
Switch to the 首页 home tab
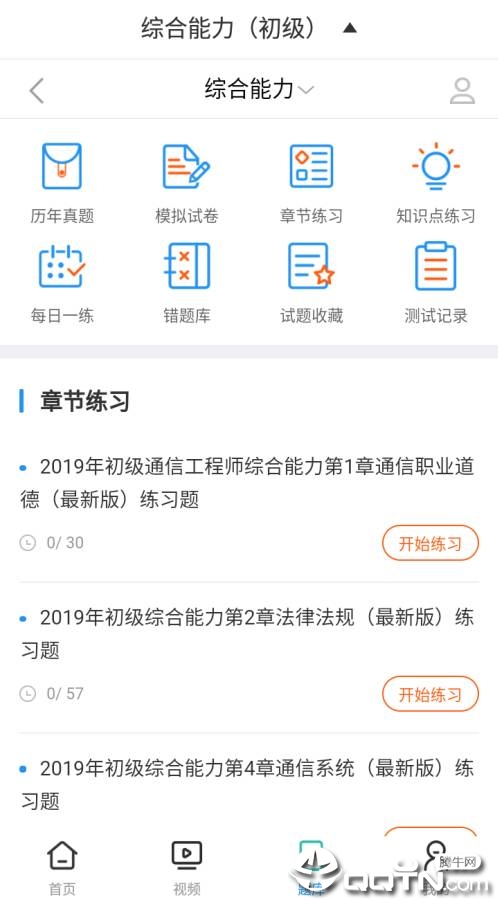coord(62,867)
